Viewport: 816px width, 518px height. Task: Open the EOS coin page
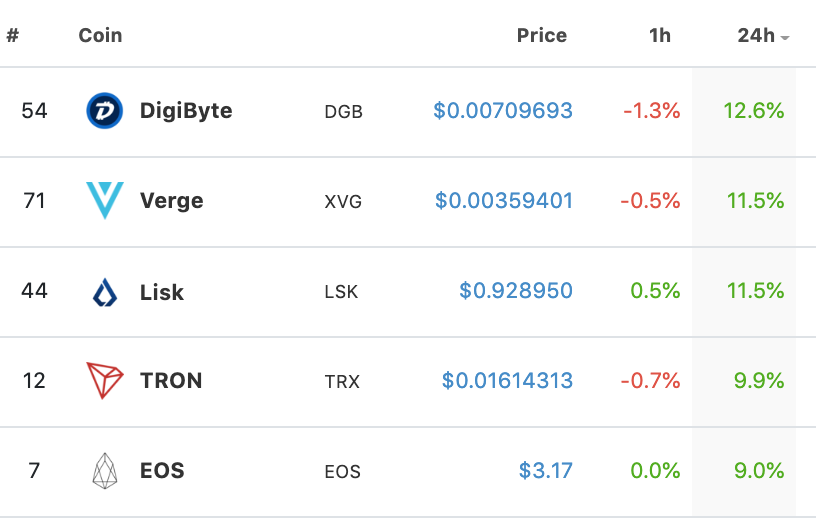[161, 471]
